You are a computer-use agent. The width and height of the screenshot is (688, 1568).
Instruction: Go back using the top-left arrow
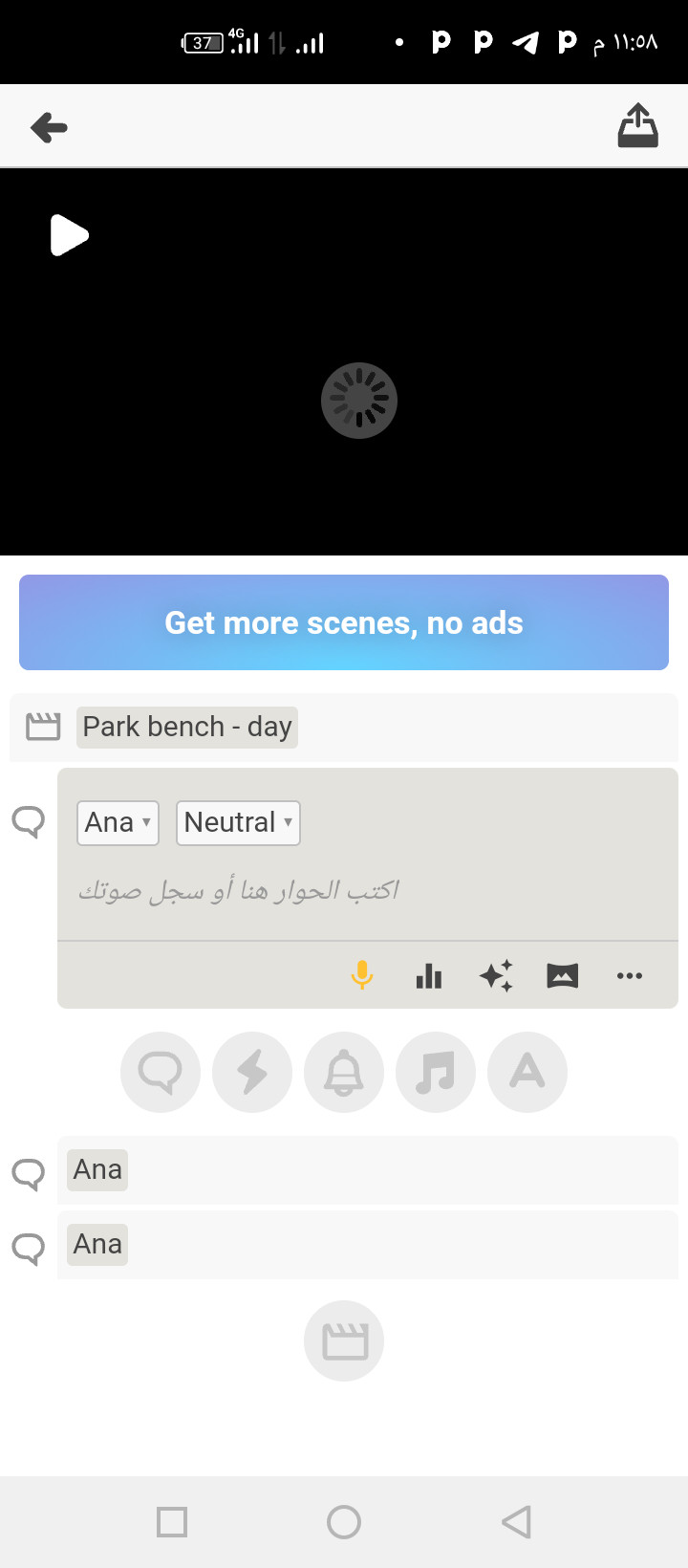[x=49, y=127]
